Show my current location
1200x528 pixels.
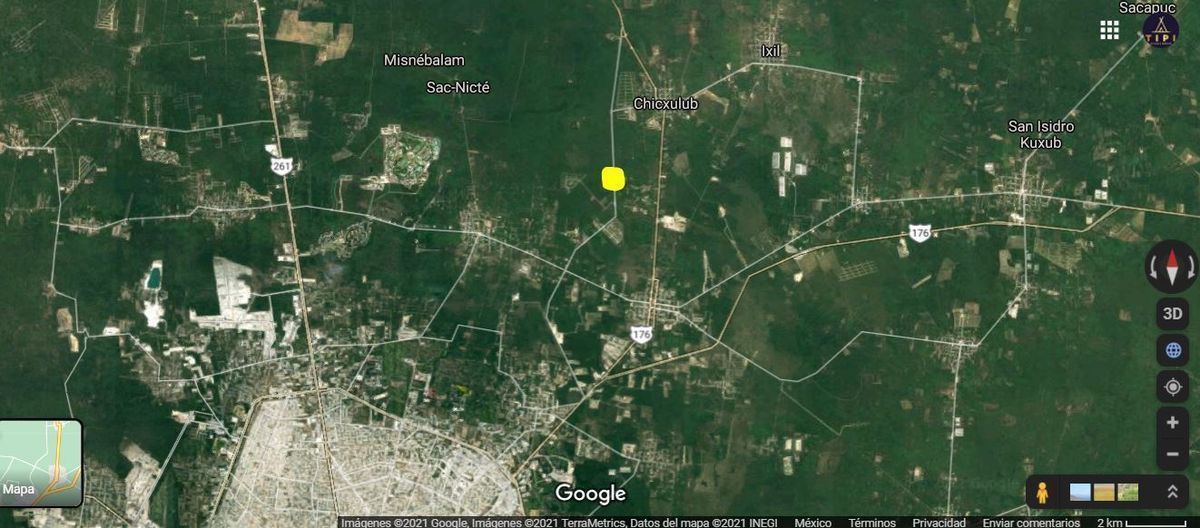coord(1173,387)
